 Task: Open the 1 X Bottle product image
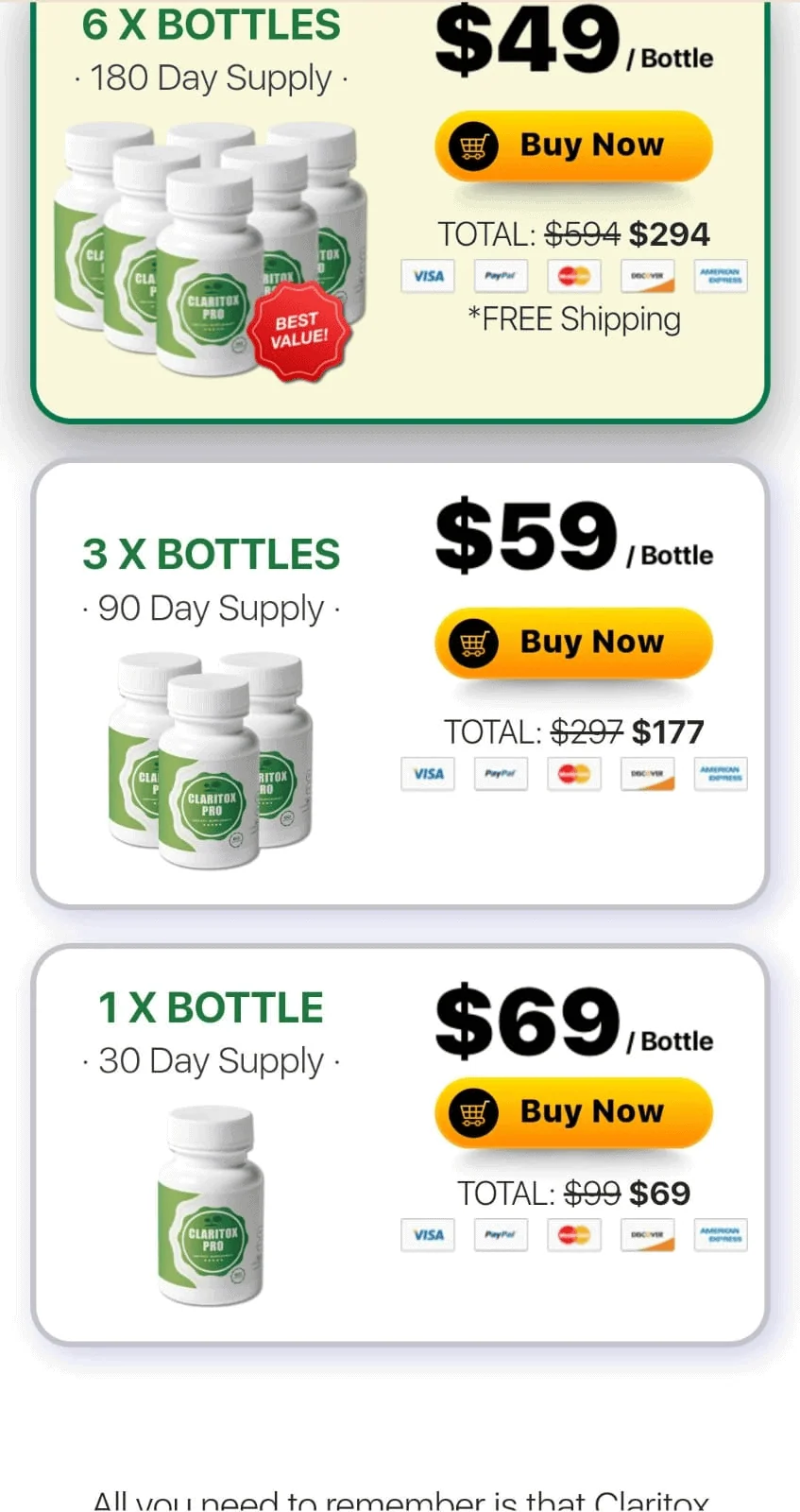210,1207
